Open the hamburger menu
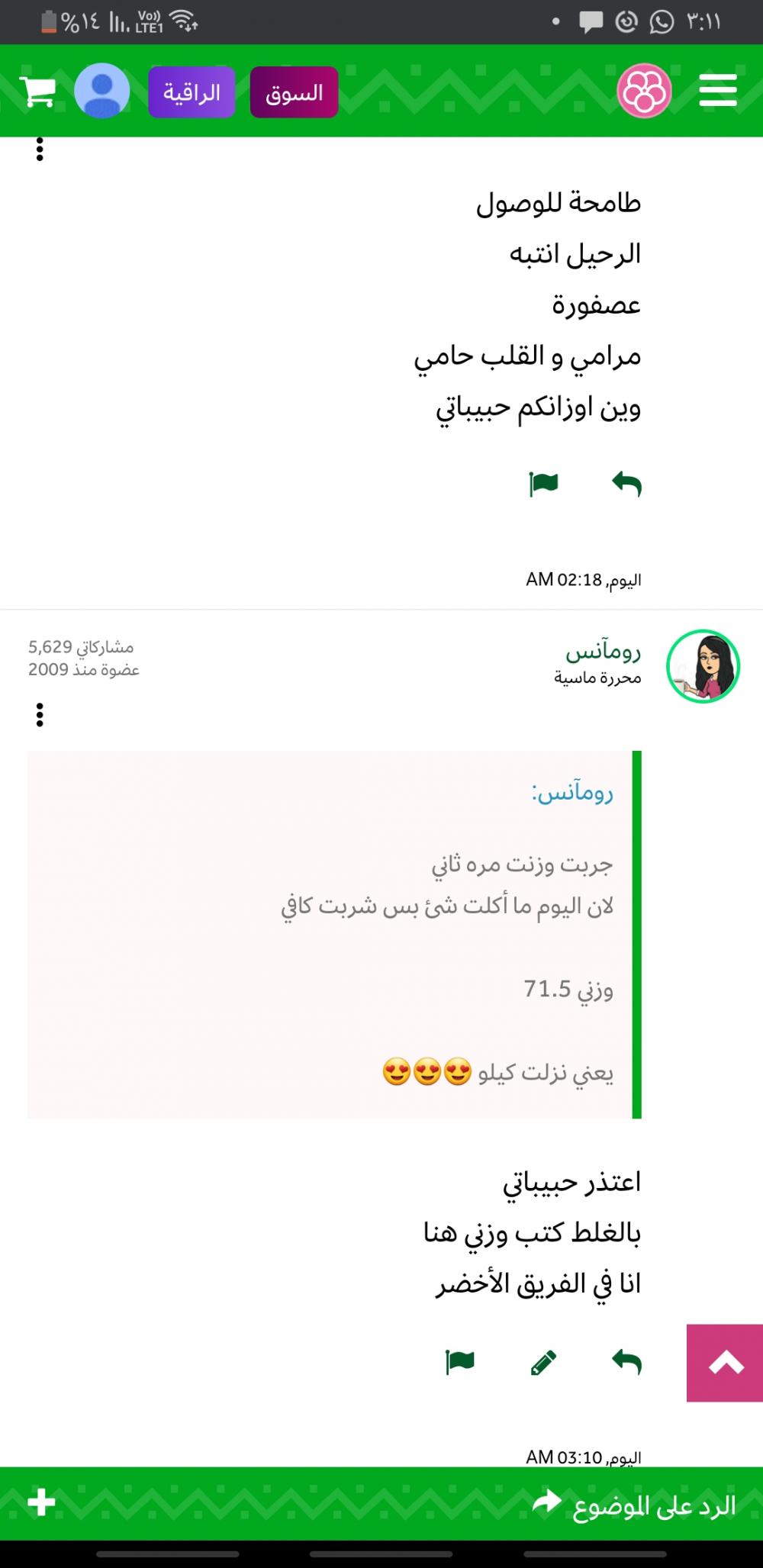This screenshot has width=763, height=1568. point(718,90)
